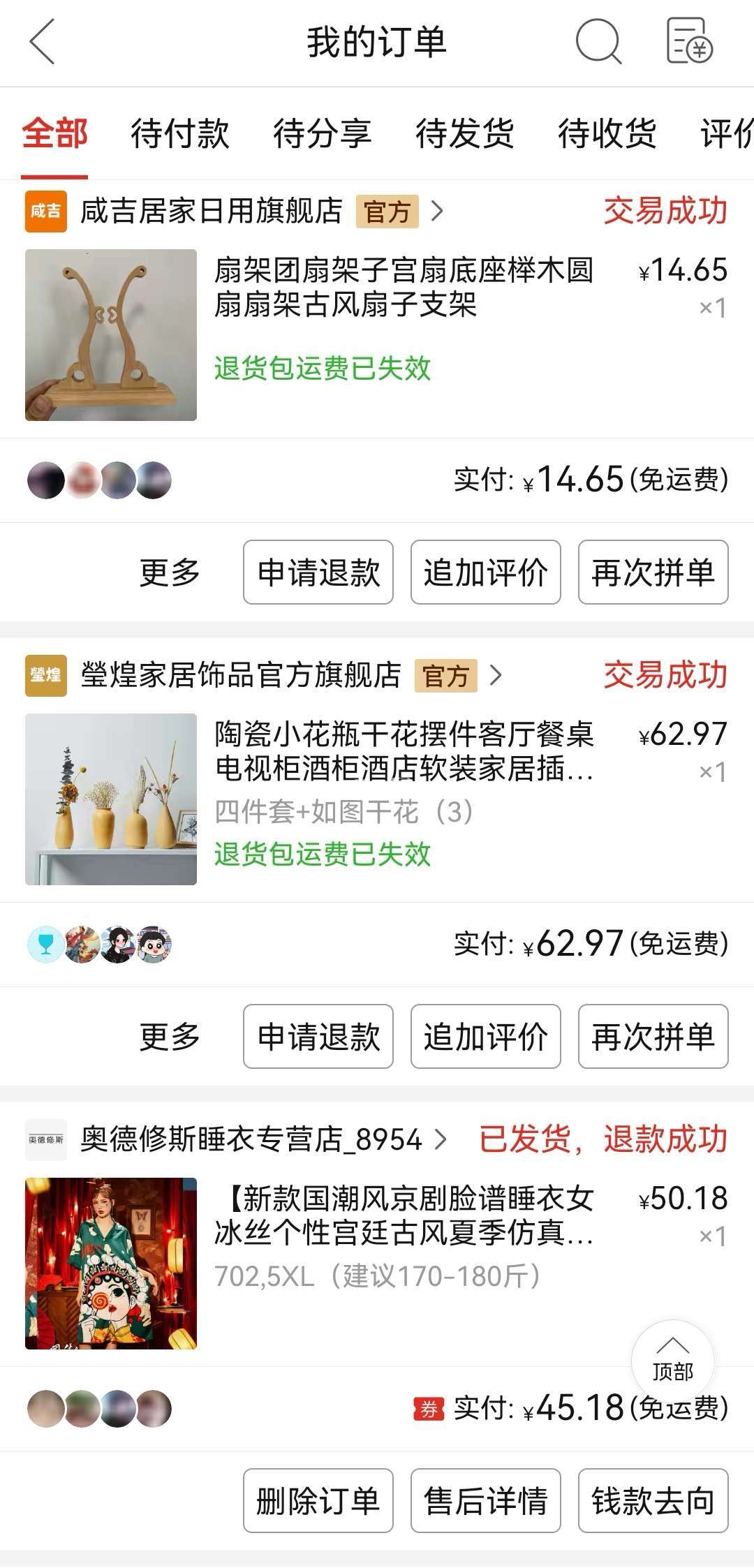View 售后详情 for the pajamas order
This screenshot has width=754, height=1568.
coord(486,1501)
